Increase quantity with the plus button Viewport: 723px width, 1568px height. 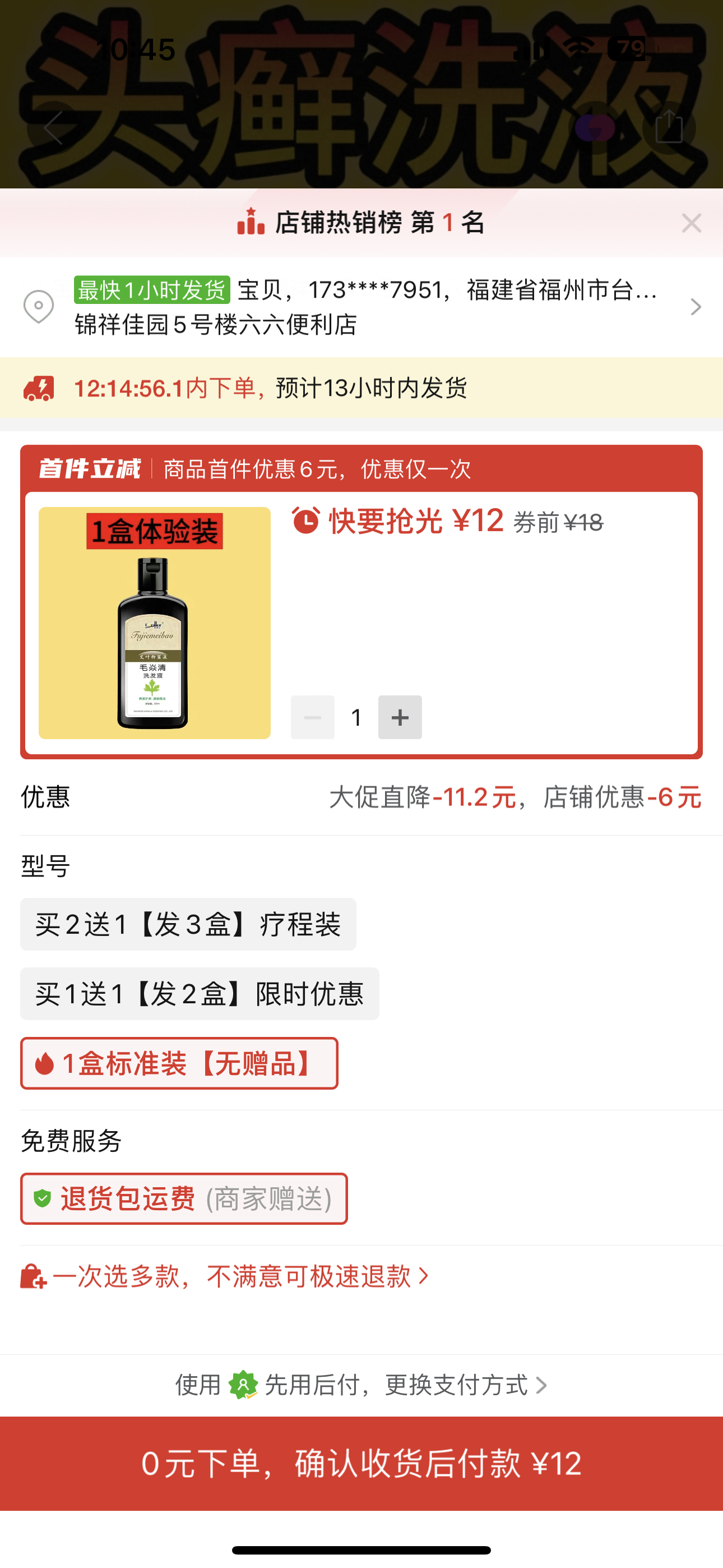point(400,717)
